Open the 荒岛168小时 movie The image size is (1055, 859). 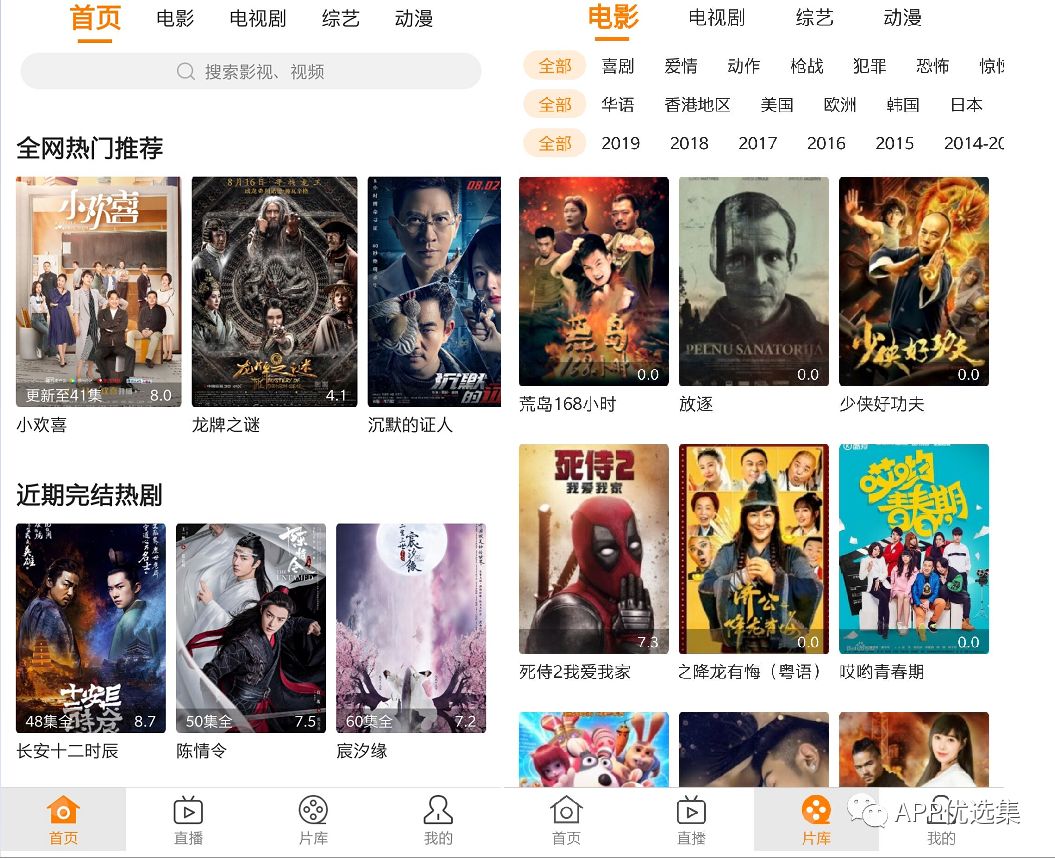(593, 281)
